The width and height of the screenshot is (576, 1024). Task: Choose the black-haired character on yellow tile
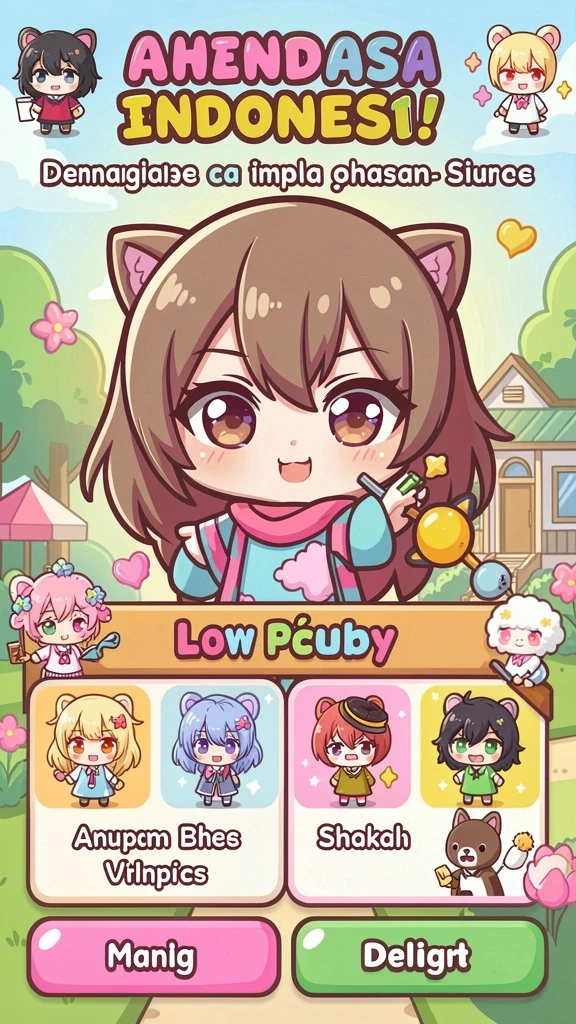pos(479,746)
